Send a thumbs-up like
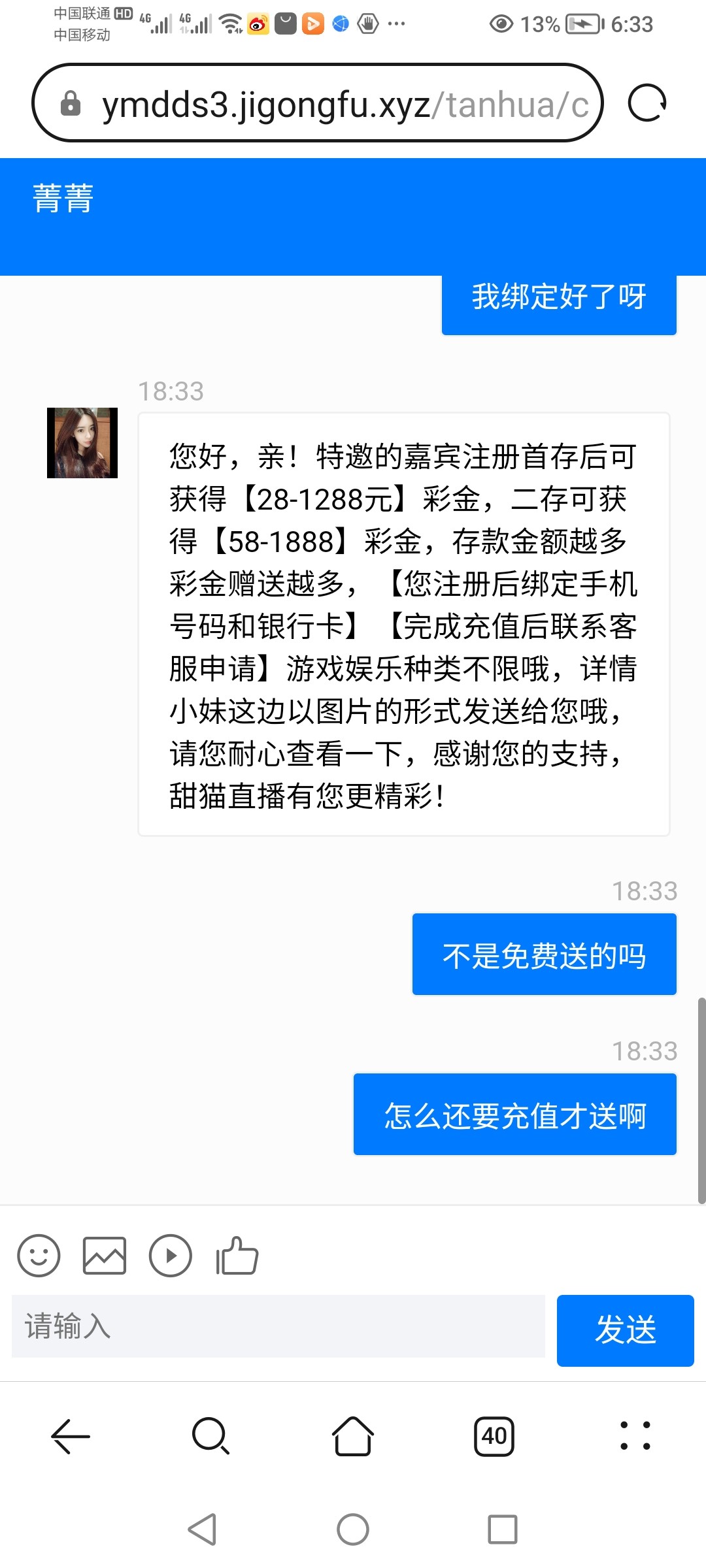This screenshot has height=1568, width=706. (x=237, y=1255)
